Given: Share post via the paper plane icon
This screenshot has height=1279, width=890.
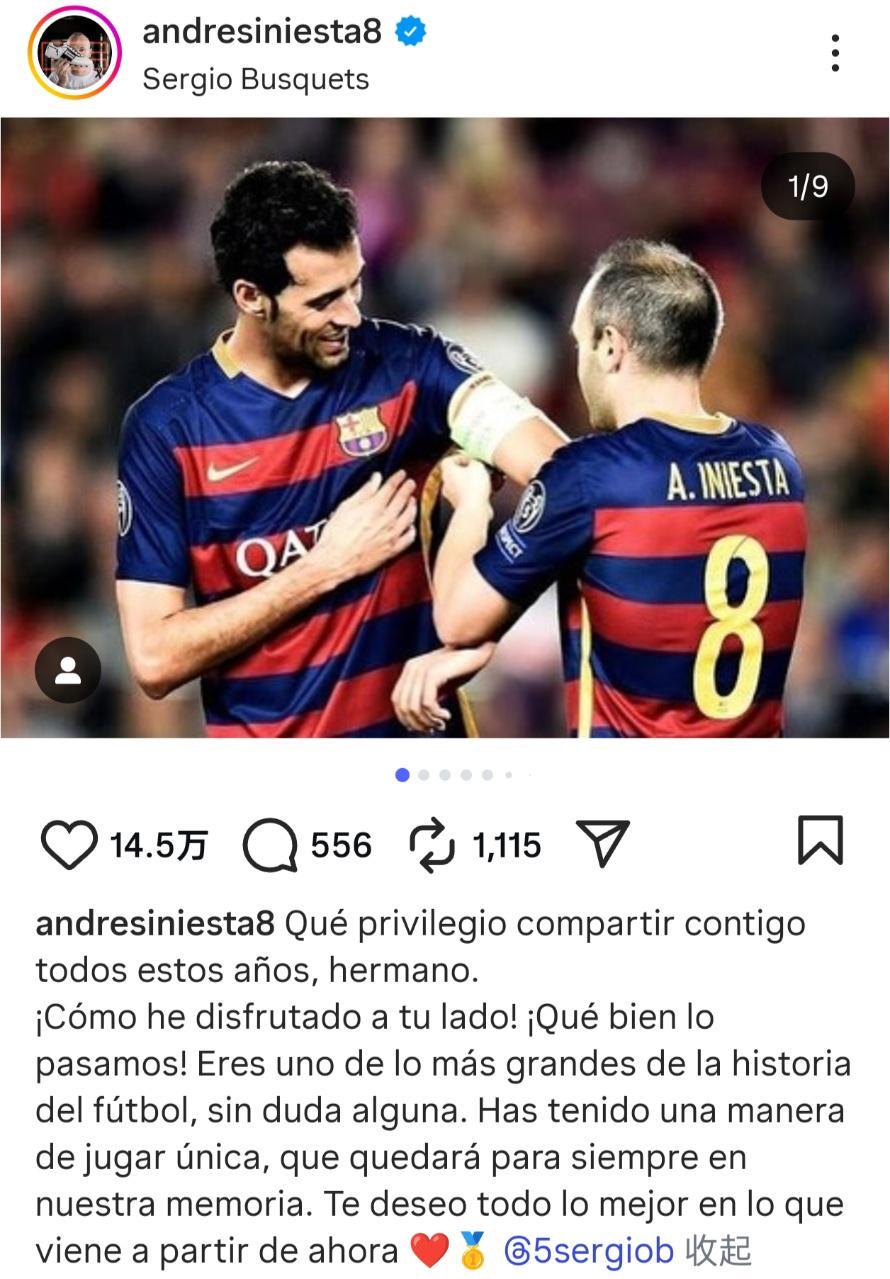Looking at the screenshot, I should (x=603, y=843).
